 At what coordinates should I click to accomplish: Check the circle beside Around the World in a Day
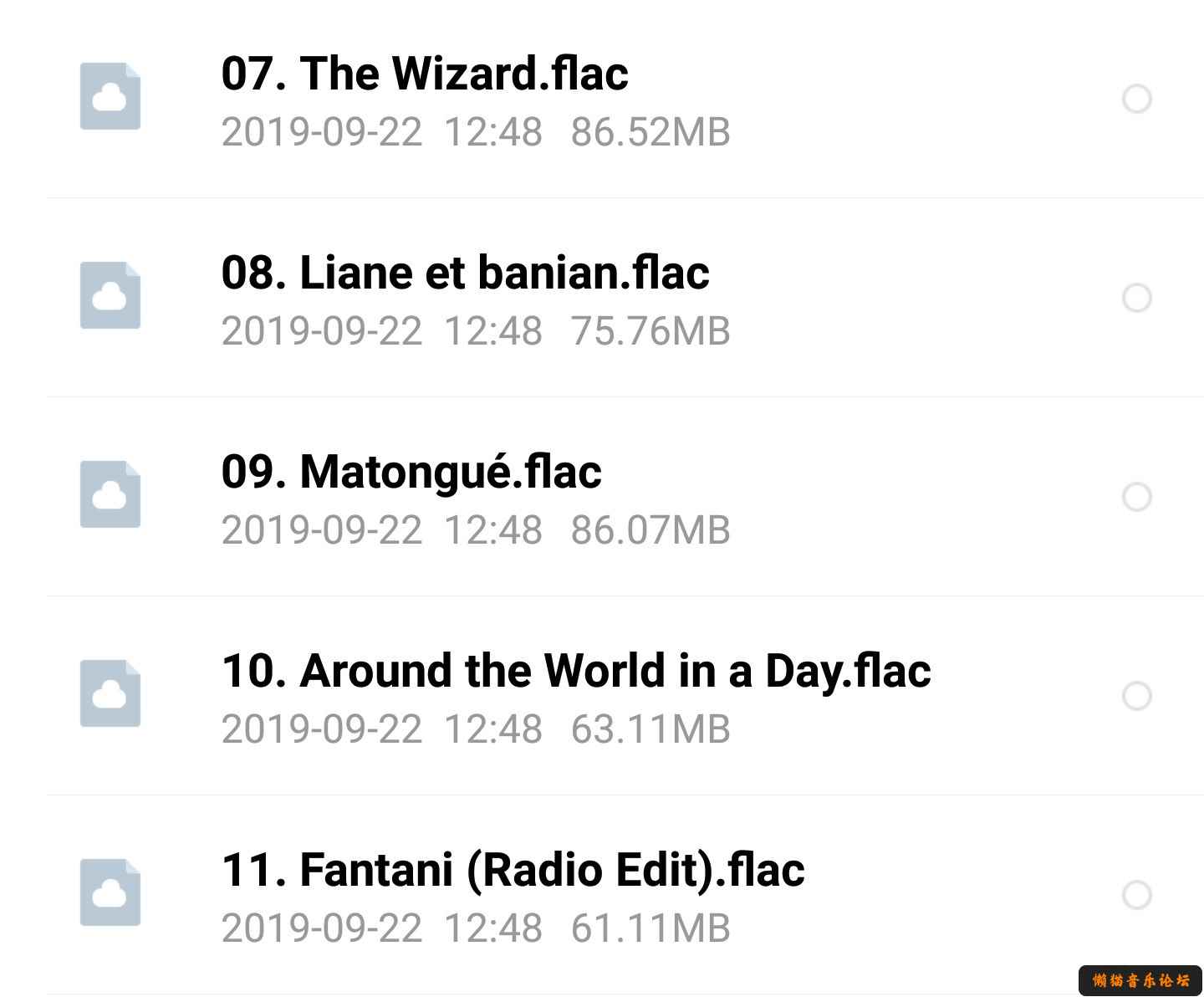1136,696
